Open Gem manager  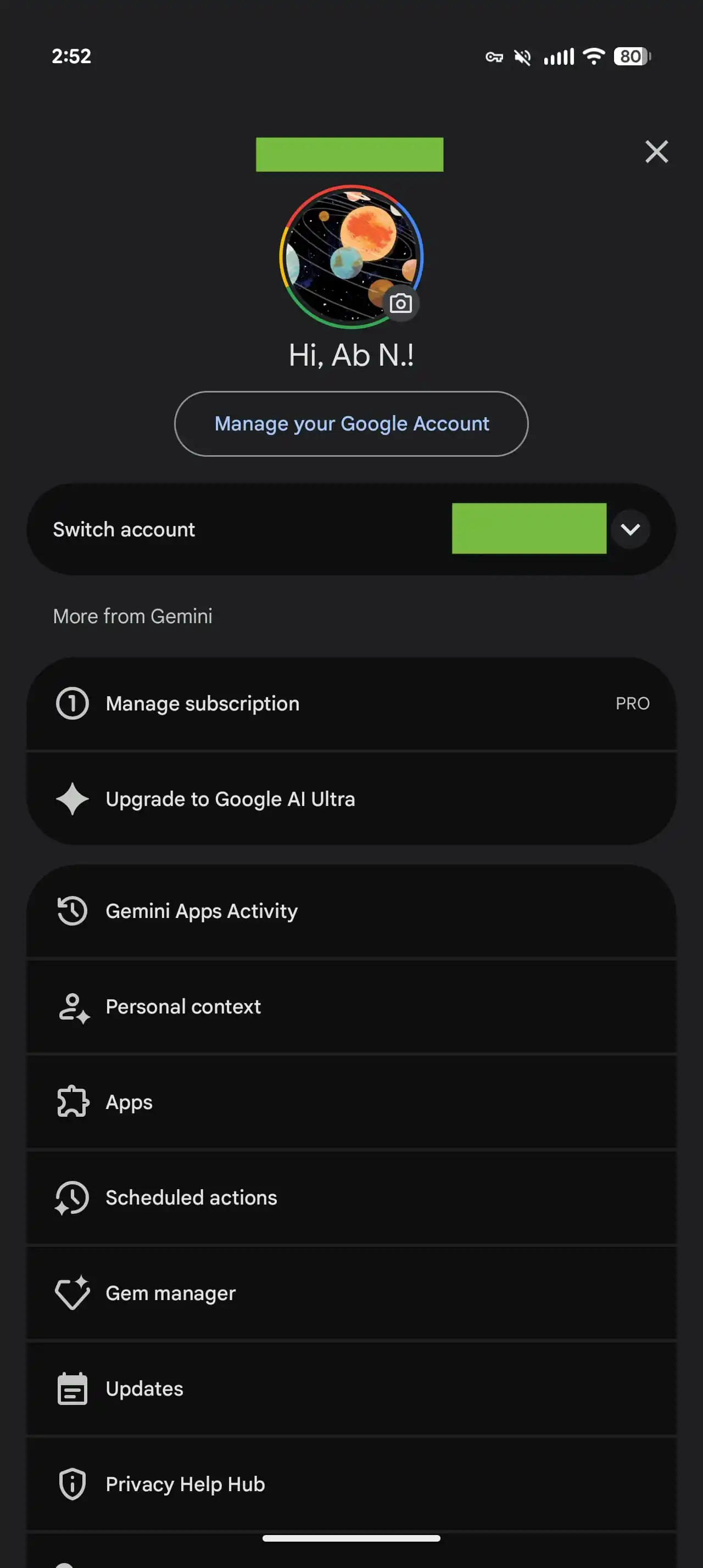pos(351,1293)
